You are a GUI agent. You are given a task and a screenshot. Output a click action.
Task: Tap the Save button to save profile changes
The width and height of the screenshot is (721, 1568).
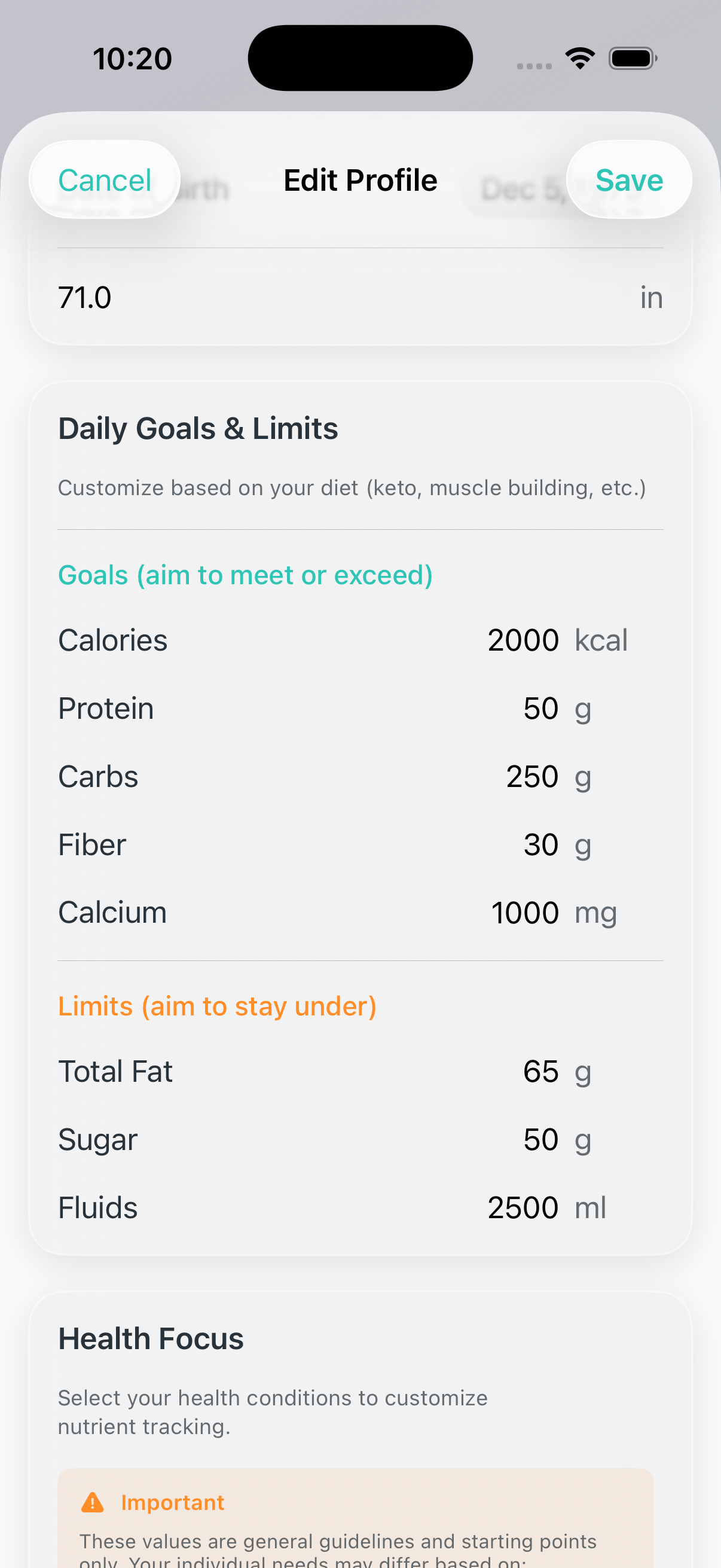click(630, 179)
